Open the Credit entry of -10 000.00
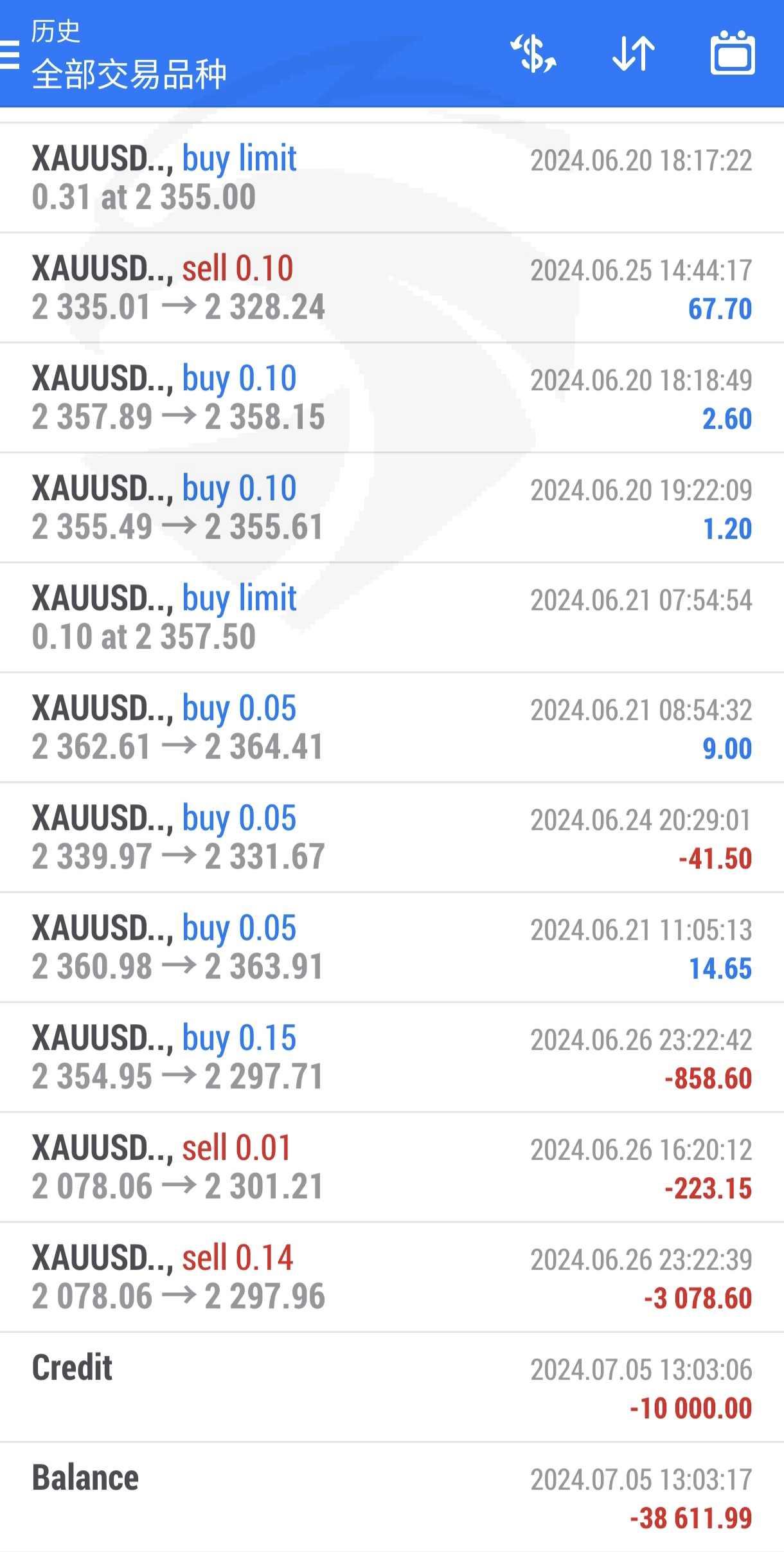 pos(392,1387)
